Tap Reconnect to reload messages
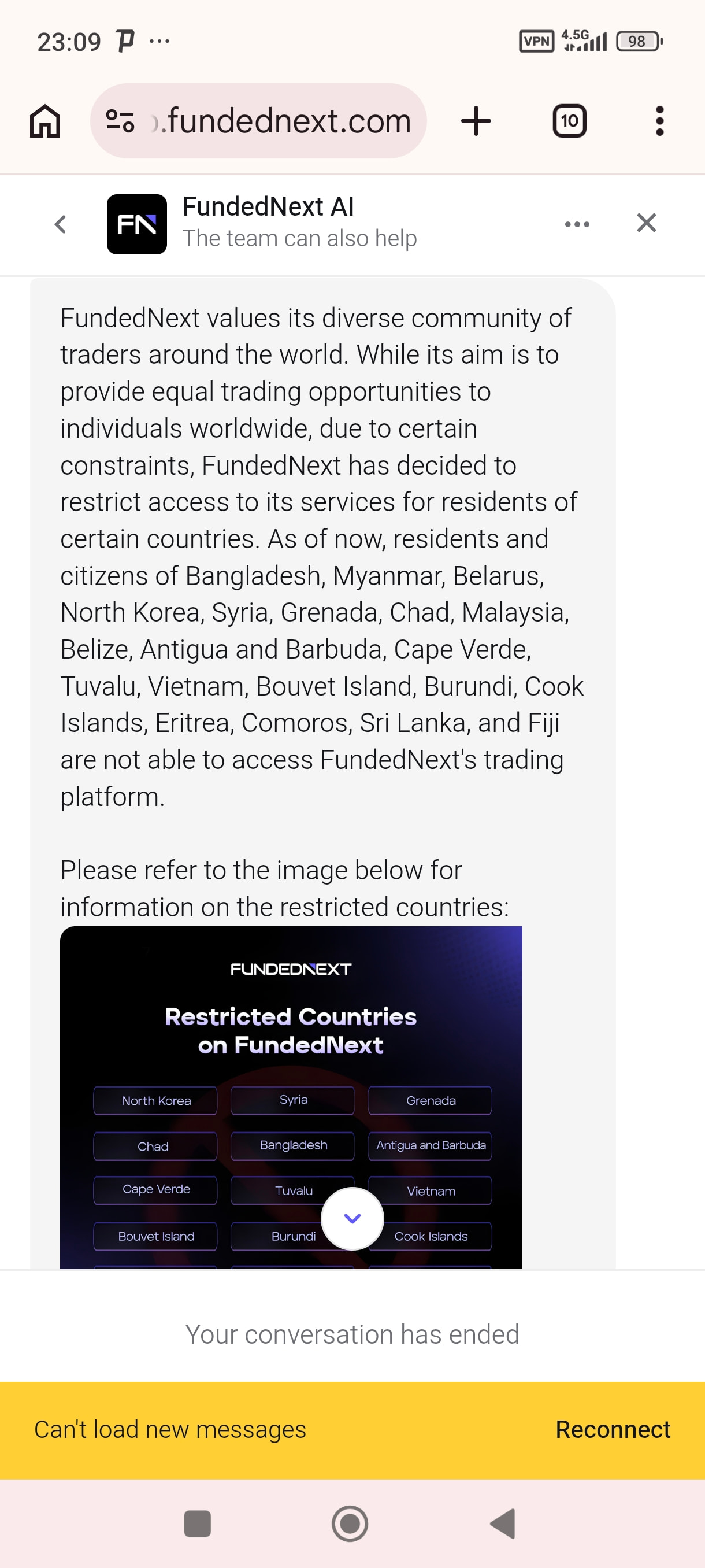Image resolution: width=705 pixels, height=1568 pixels. 613,1429
